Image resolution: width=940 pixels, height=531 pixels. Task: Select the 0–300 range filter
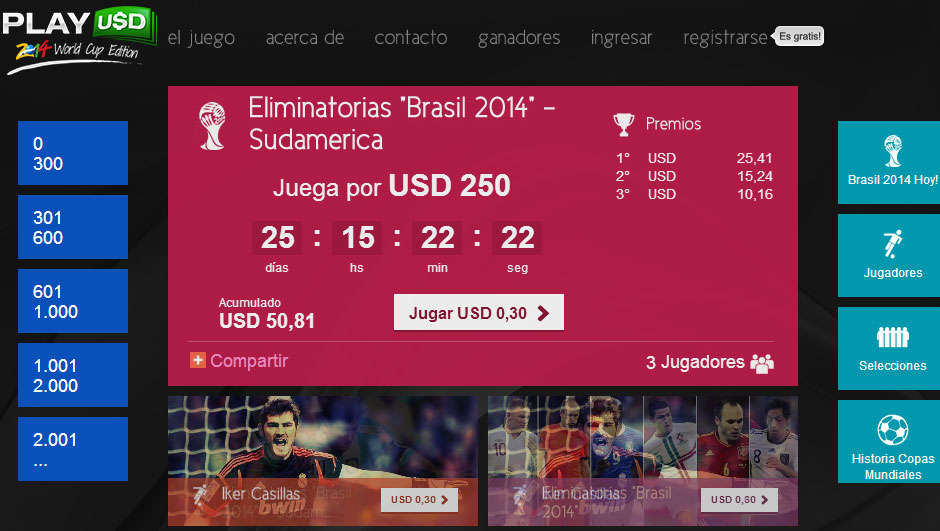coord(73,153)
